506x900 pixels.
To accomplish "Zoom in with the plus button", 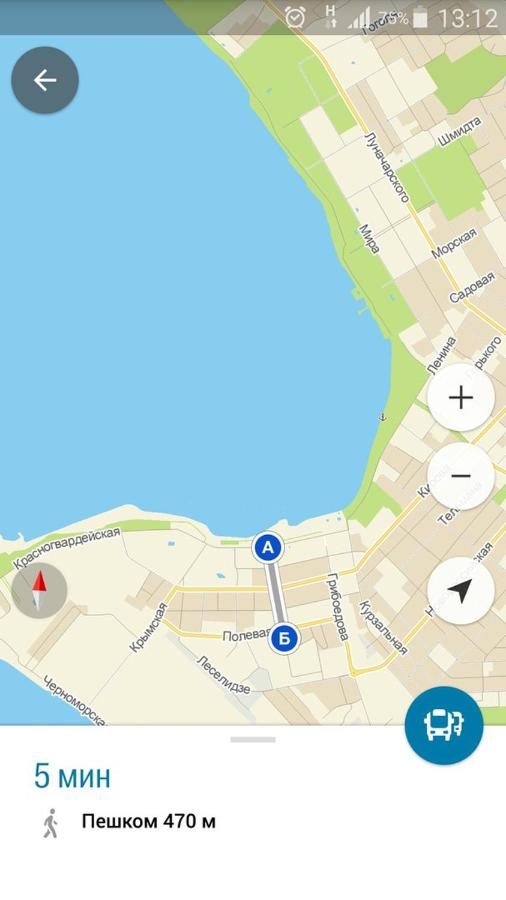I will click(x=461, y=397).
